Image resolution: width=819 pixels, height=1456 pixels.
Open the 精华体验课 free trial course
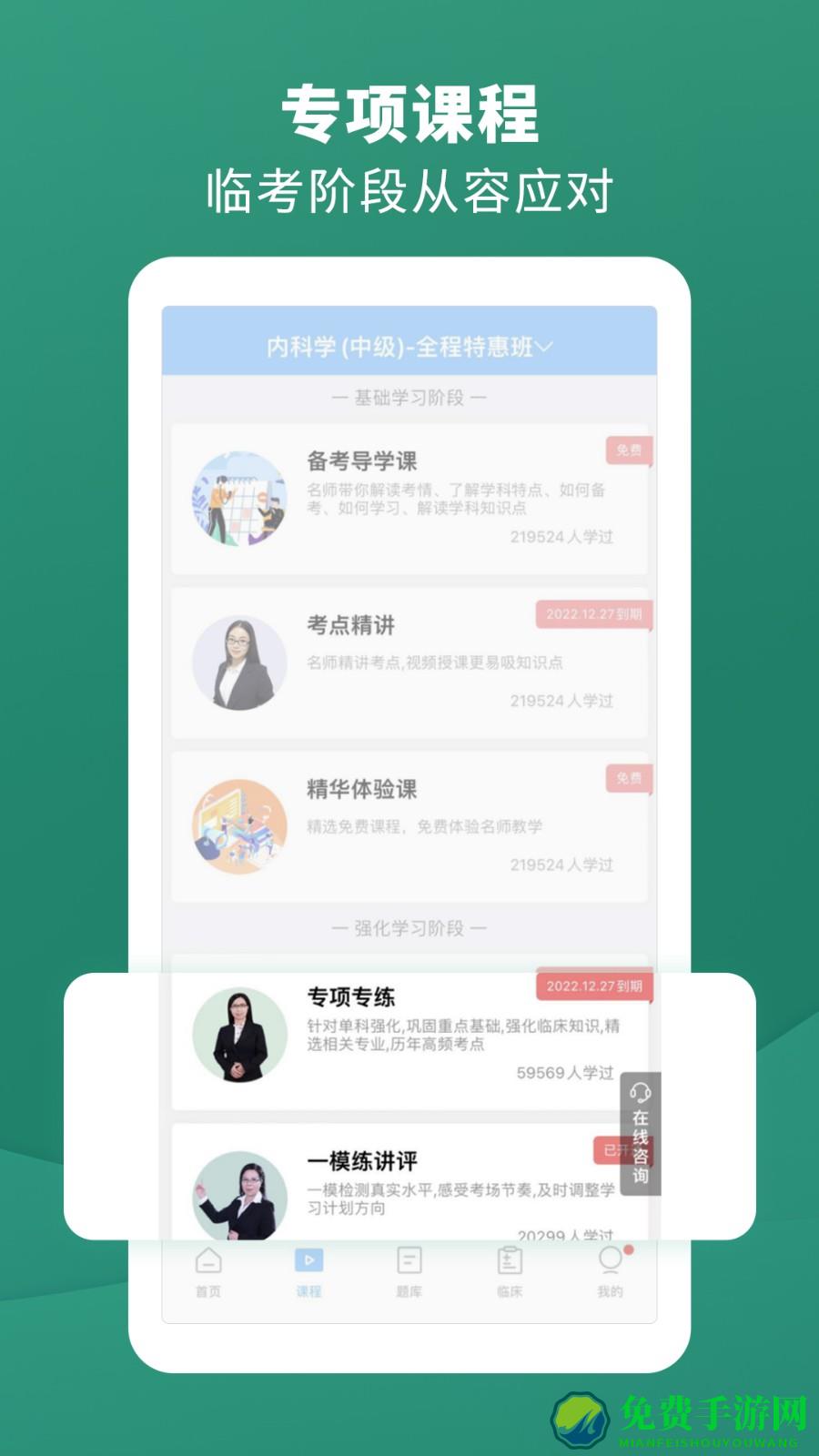coord(409,822)
